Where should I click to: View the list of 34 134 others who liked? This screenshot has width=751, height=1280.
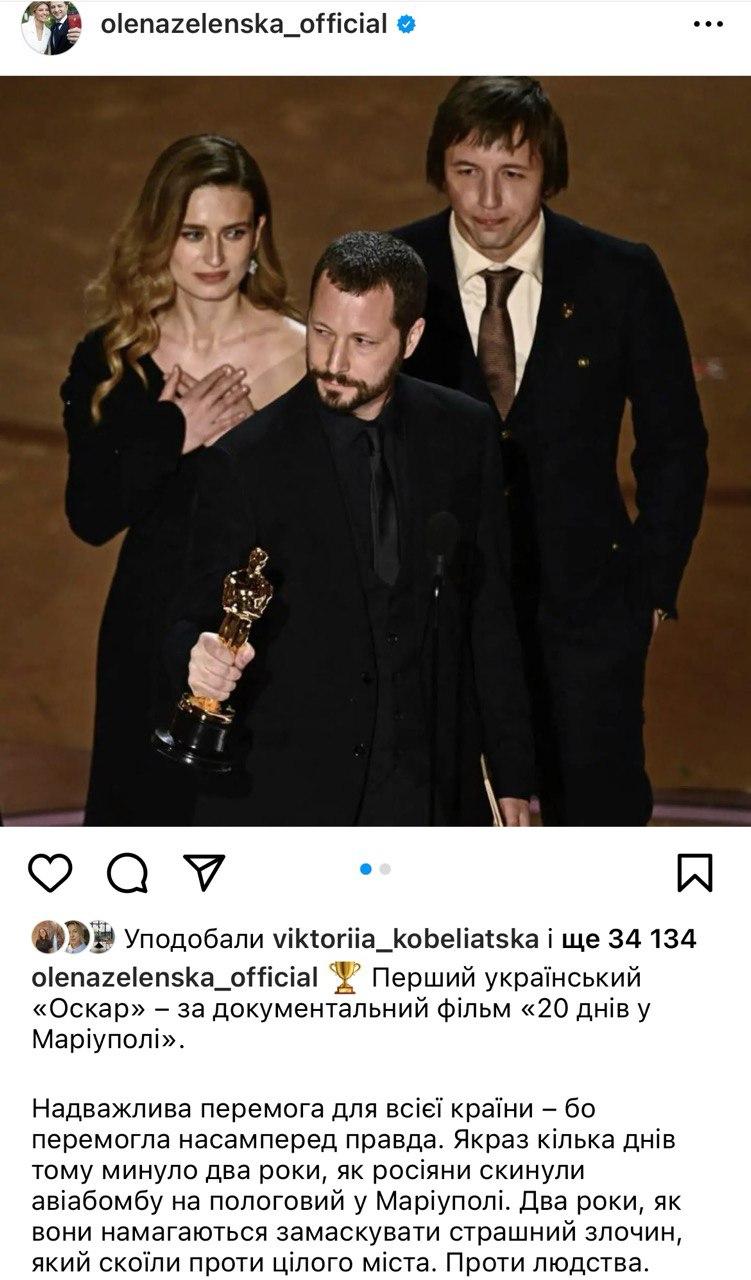[x=629, y=939]
